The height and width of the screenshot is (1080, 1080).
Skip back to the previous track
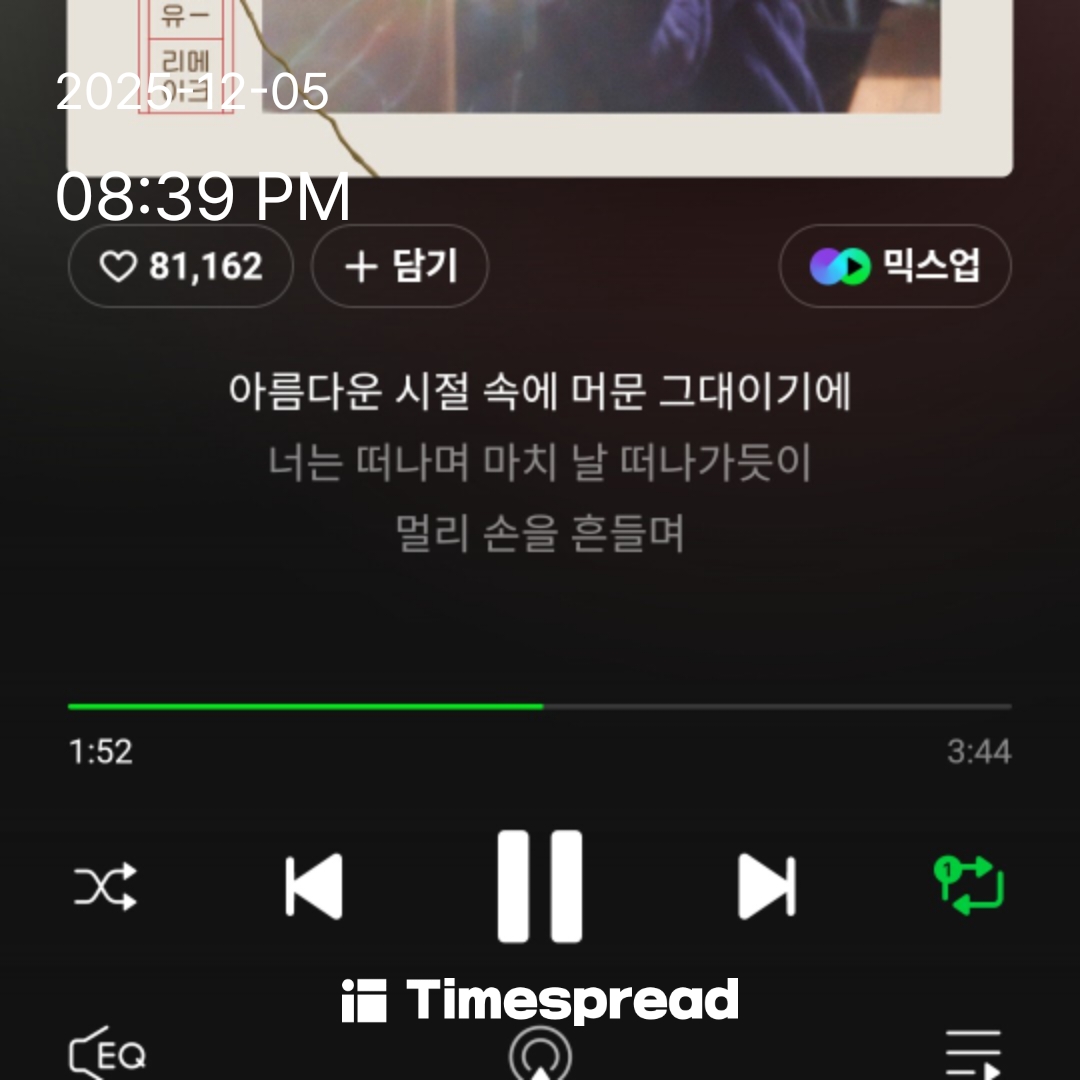pyautogui.click(x=314, y=886)
